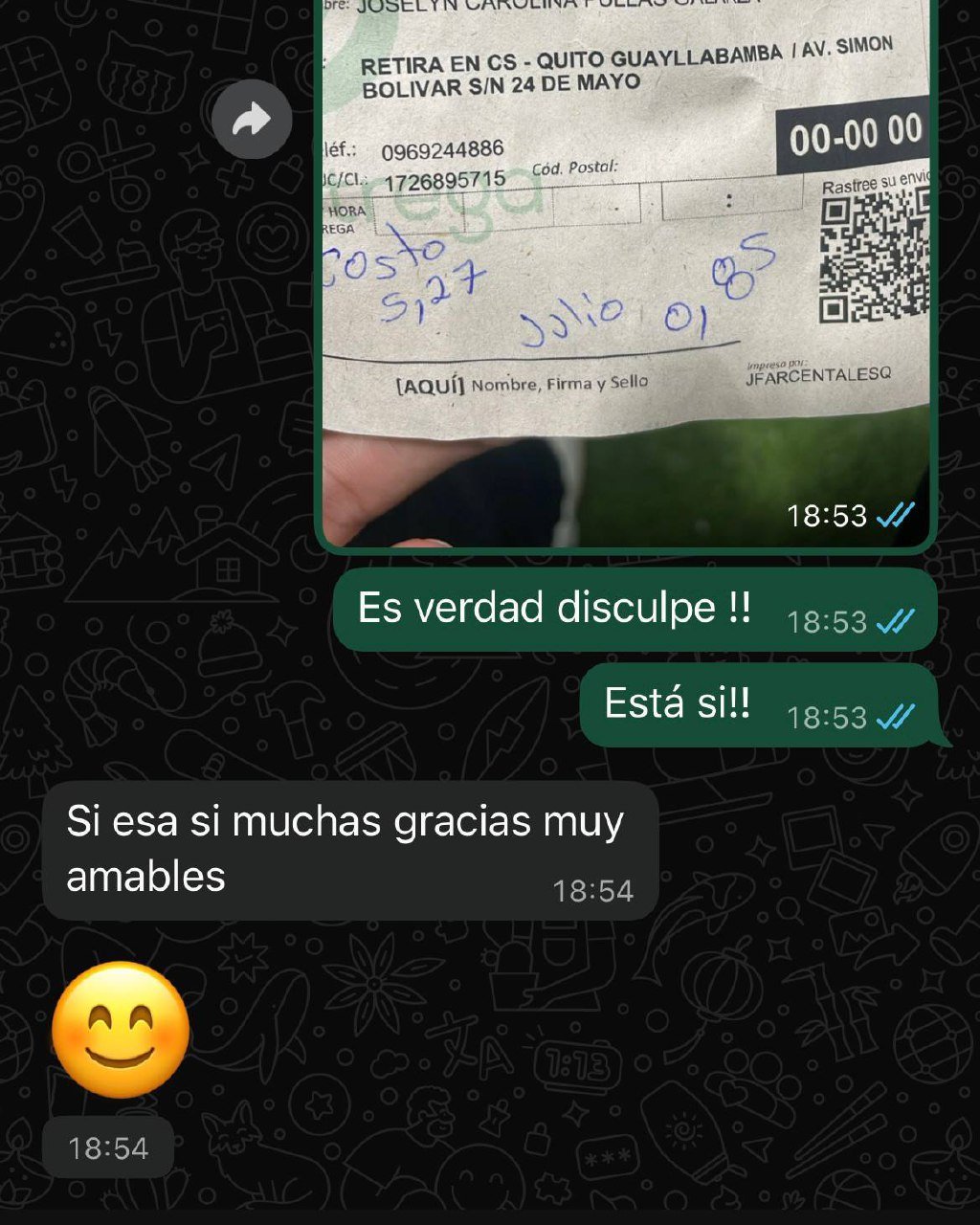
Task: Tap the forward arrow beside the photo
Action: point(252,120)
